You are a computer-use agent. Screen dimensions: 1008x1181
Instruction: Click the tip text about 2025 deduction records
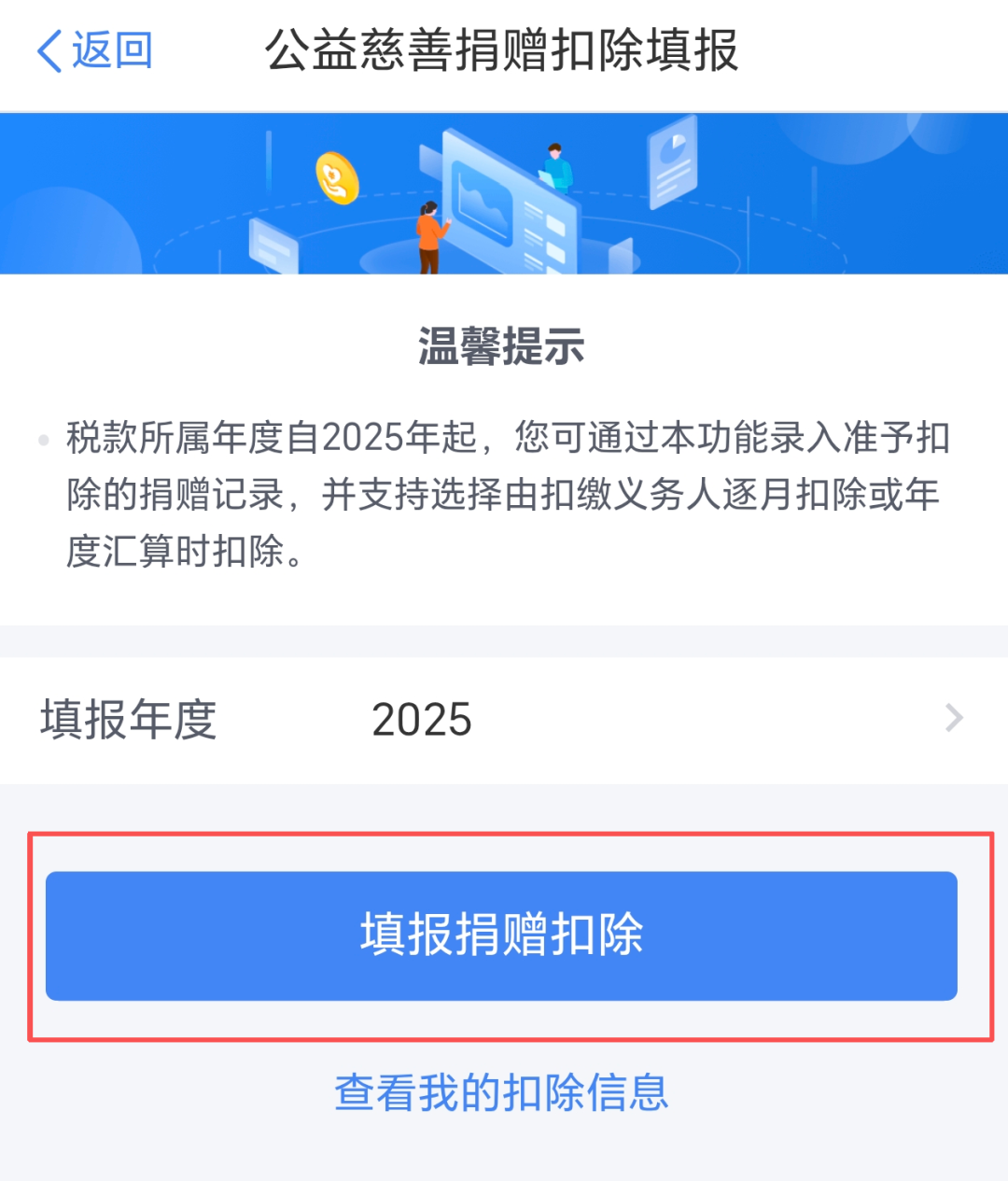[x=504, y=490]
